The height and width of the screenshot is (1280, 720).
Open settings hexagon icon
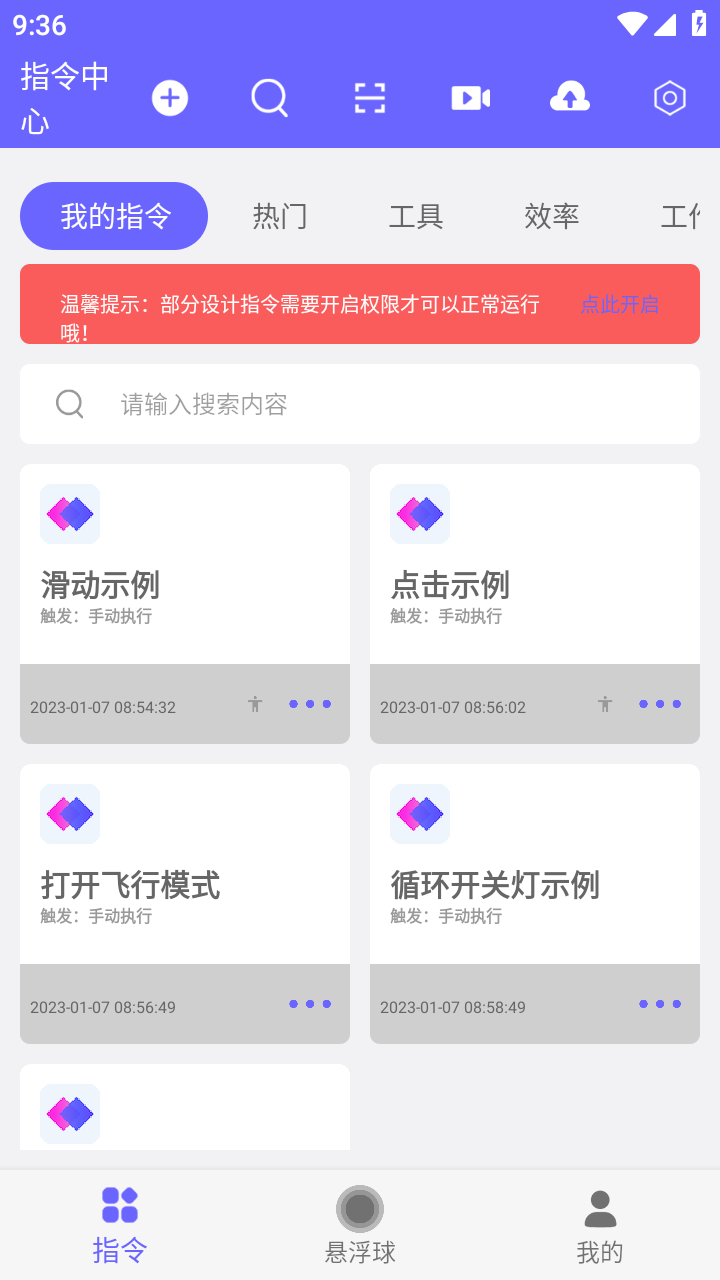[669, 98]
